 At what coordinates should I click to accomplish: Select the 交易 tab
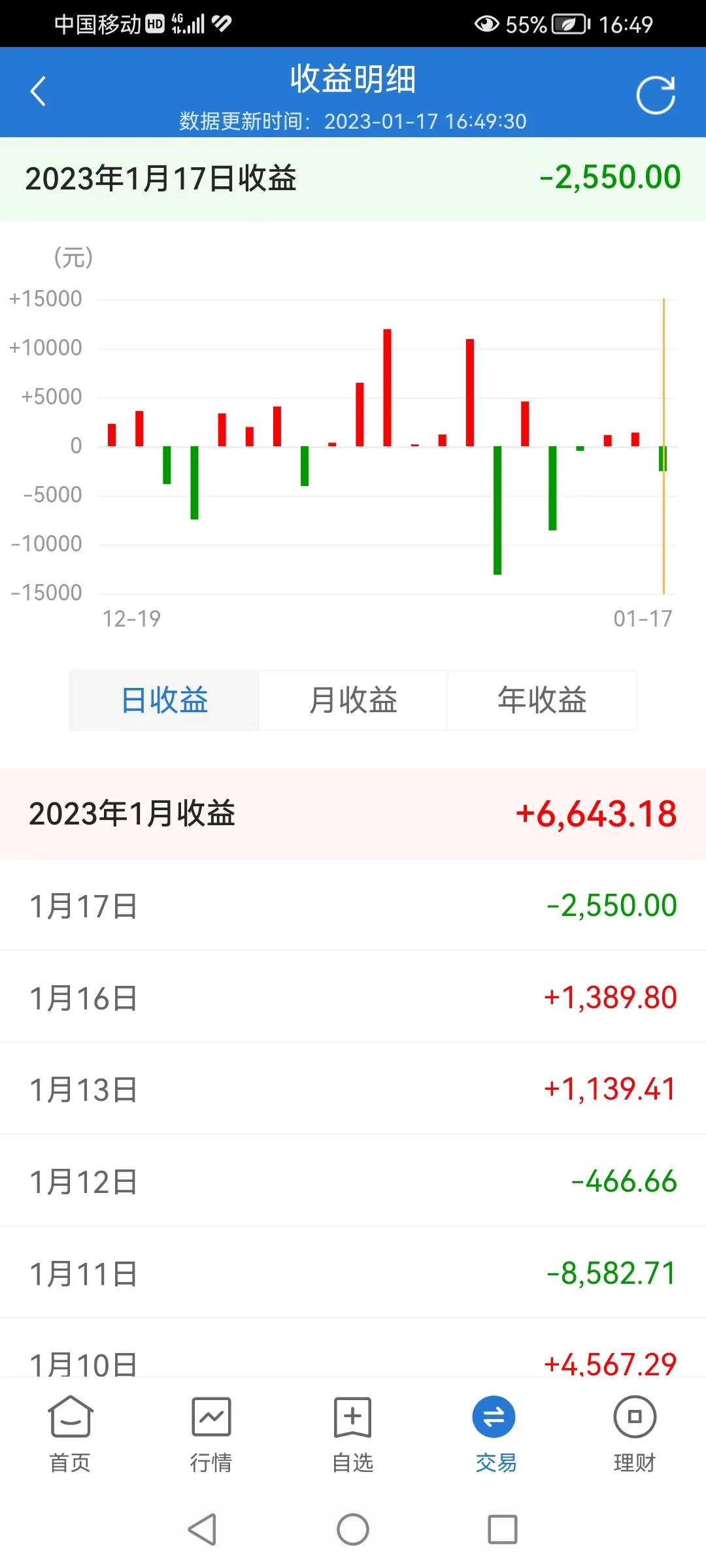(494, 1434)
